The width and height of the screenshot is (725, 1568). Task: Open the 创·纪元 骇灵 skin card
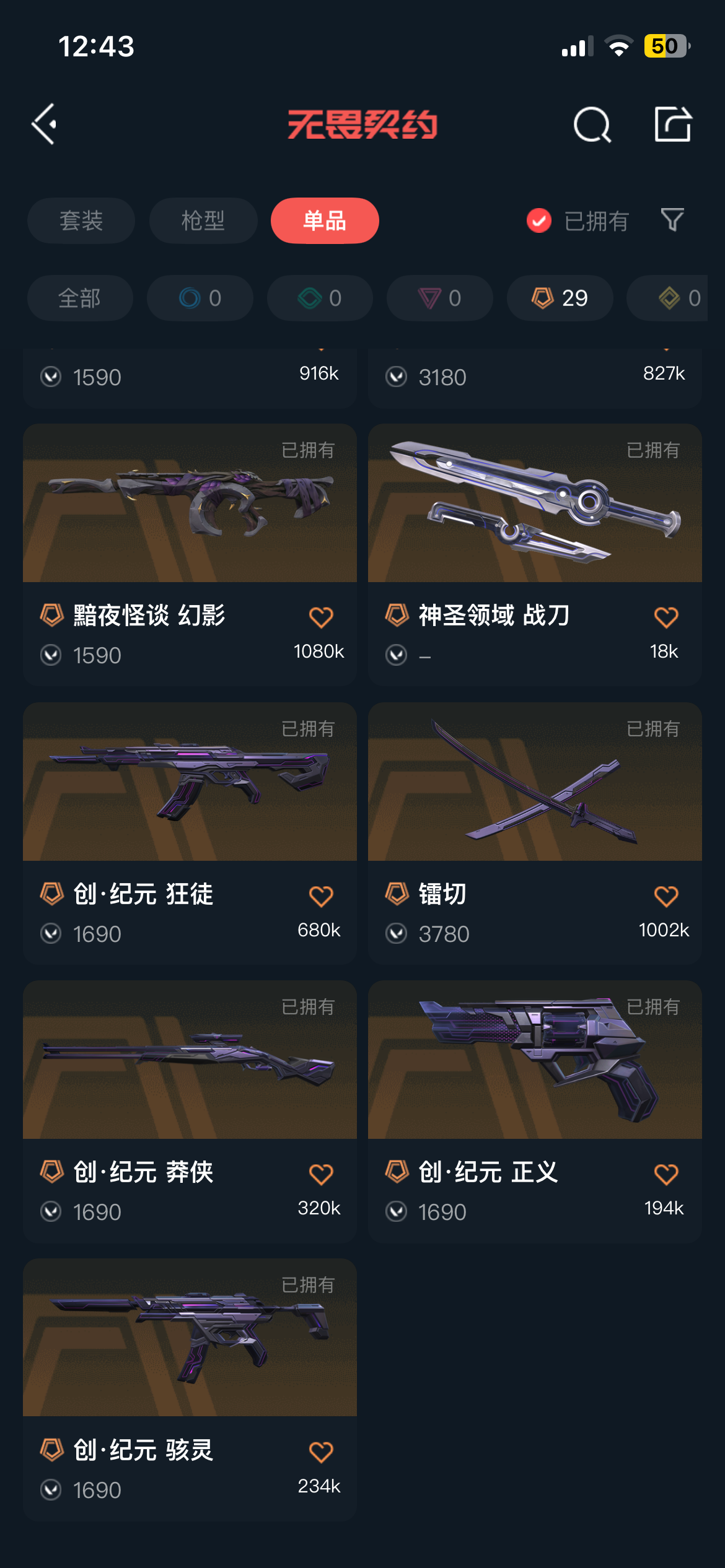190,1389
